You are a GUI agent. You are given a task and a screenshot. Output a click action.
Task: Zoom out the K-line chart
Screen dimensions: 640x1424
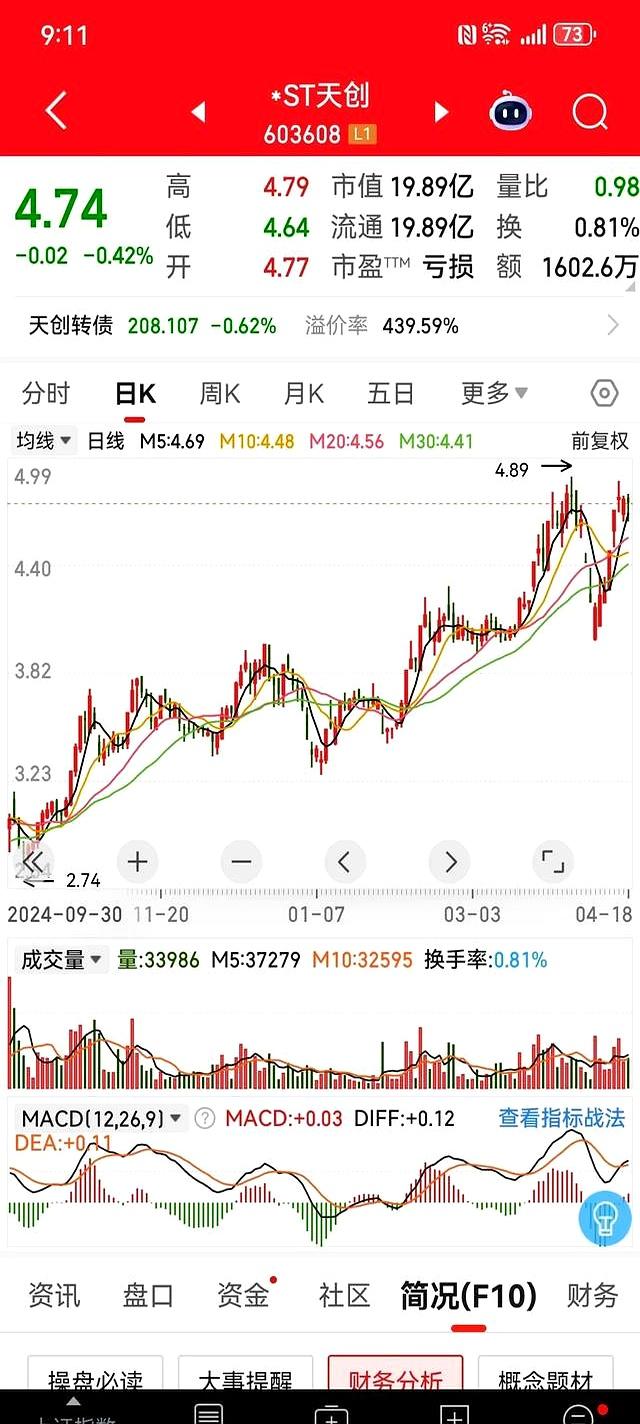coord(242,861)
